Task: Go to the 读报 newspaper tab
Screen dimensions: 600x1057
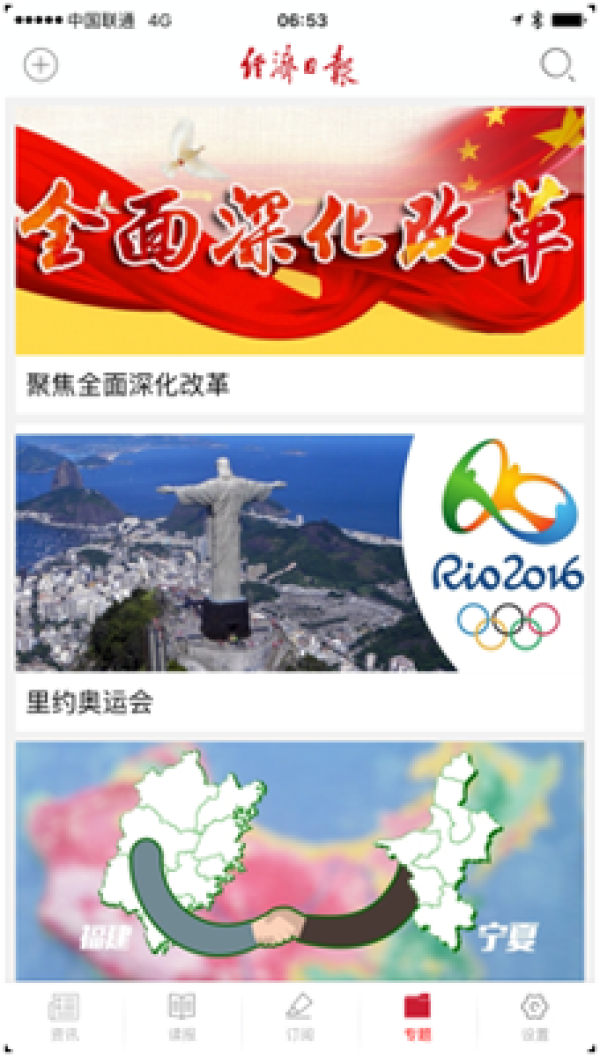Action: [x=181, y=1015]
